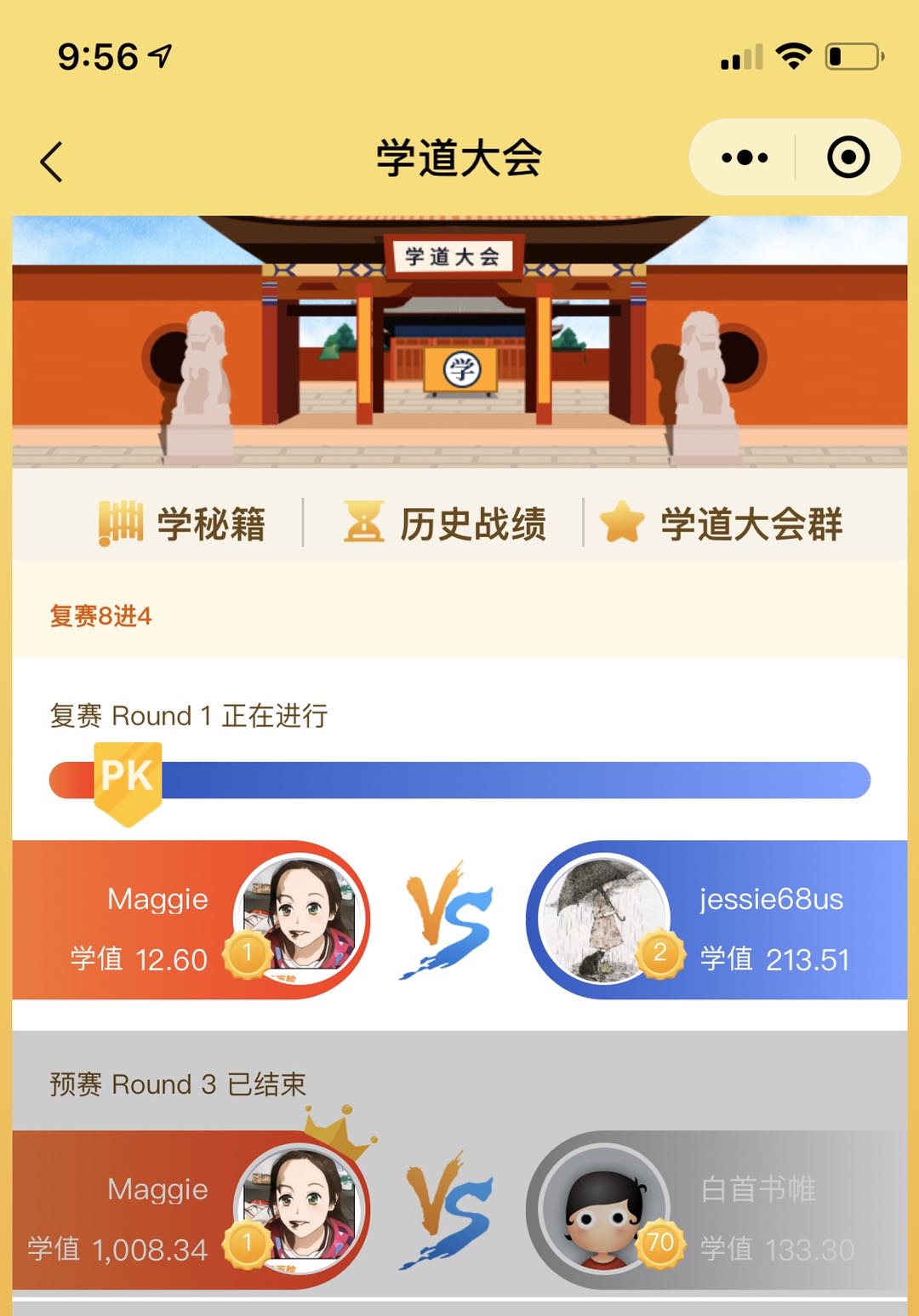Viewport: 919px width, 1316px height.
Task: Close the mini program with the circle icon
Action: click(848, 157)
